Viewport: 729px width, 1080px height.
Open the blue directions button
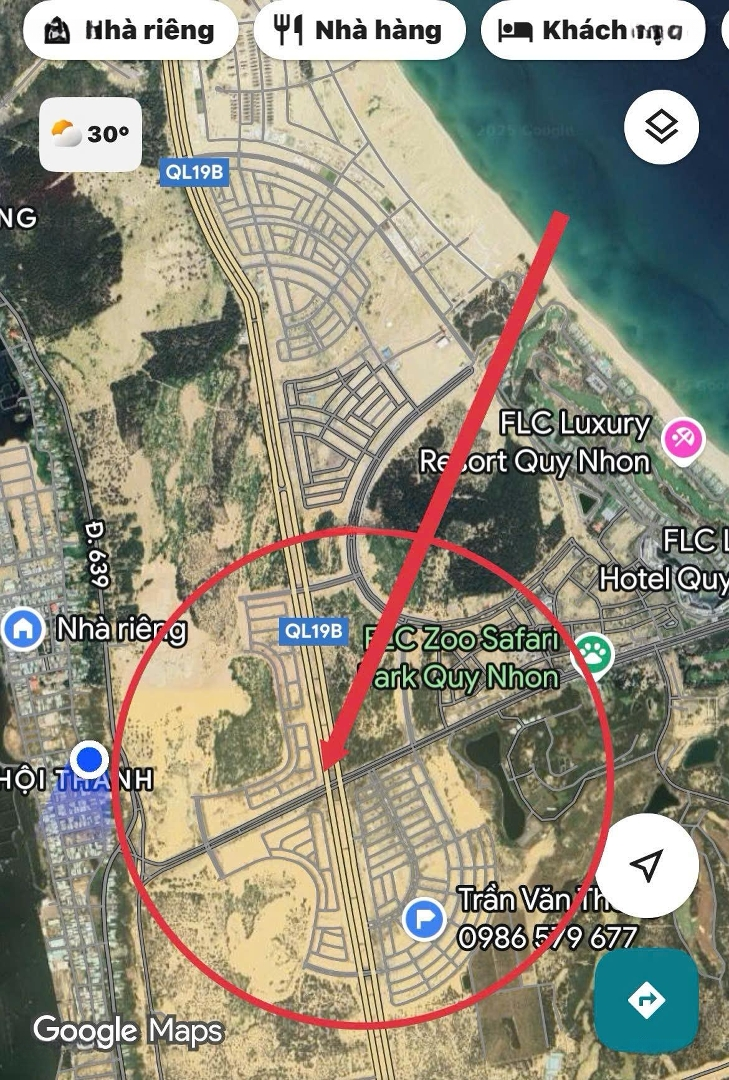[646, 999]
